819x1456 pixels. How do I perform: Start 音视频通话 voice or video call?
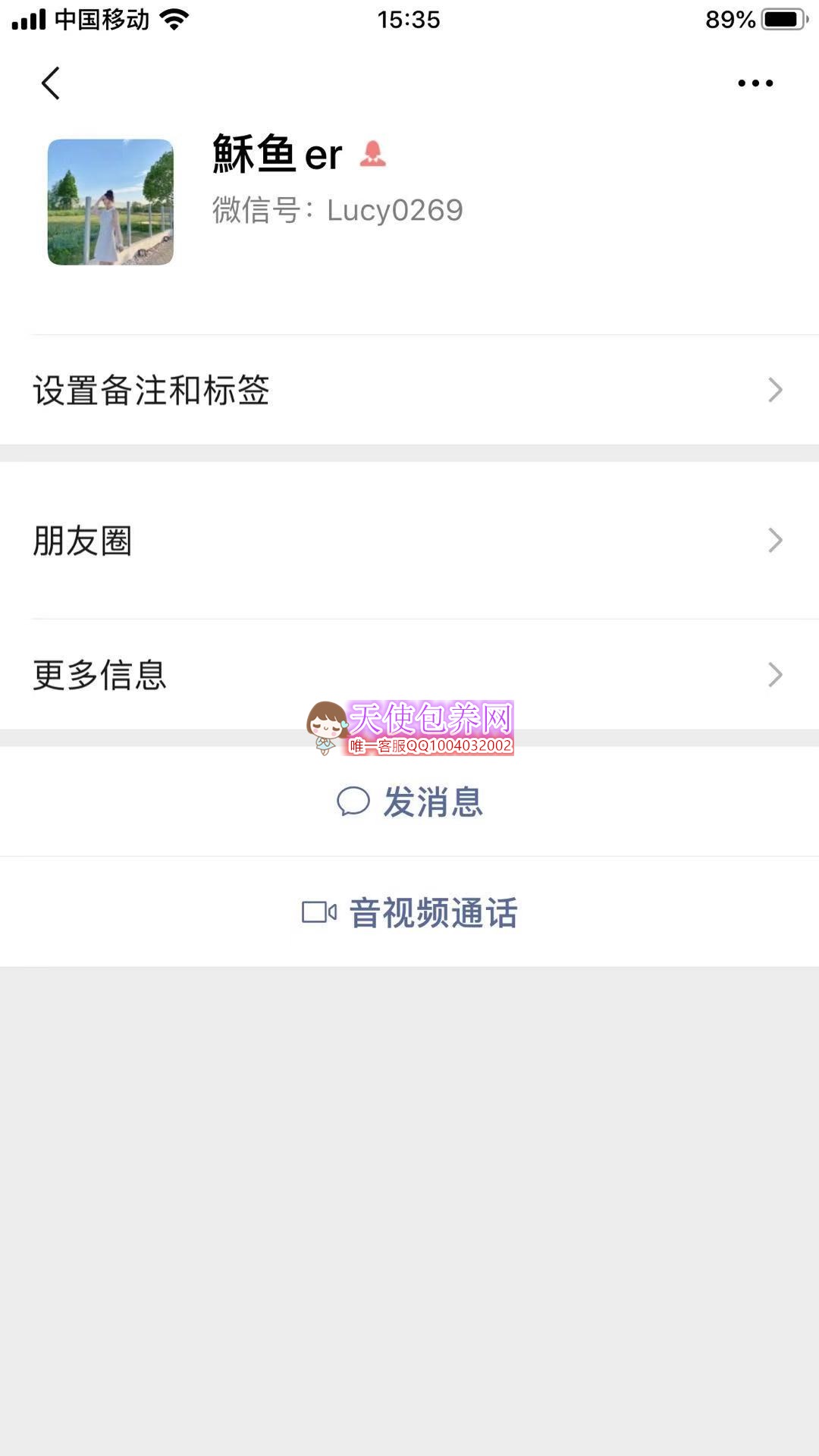tap(410, 912)
